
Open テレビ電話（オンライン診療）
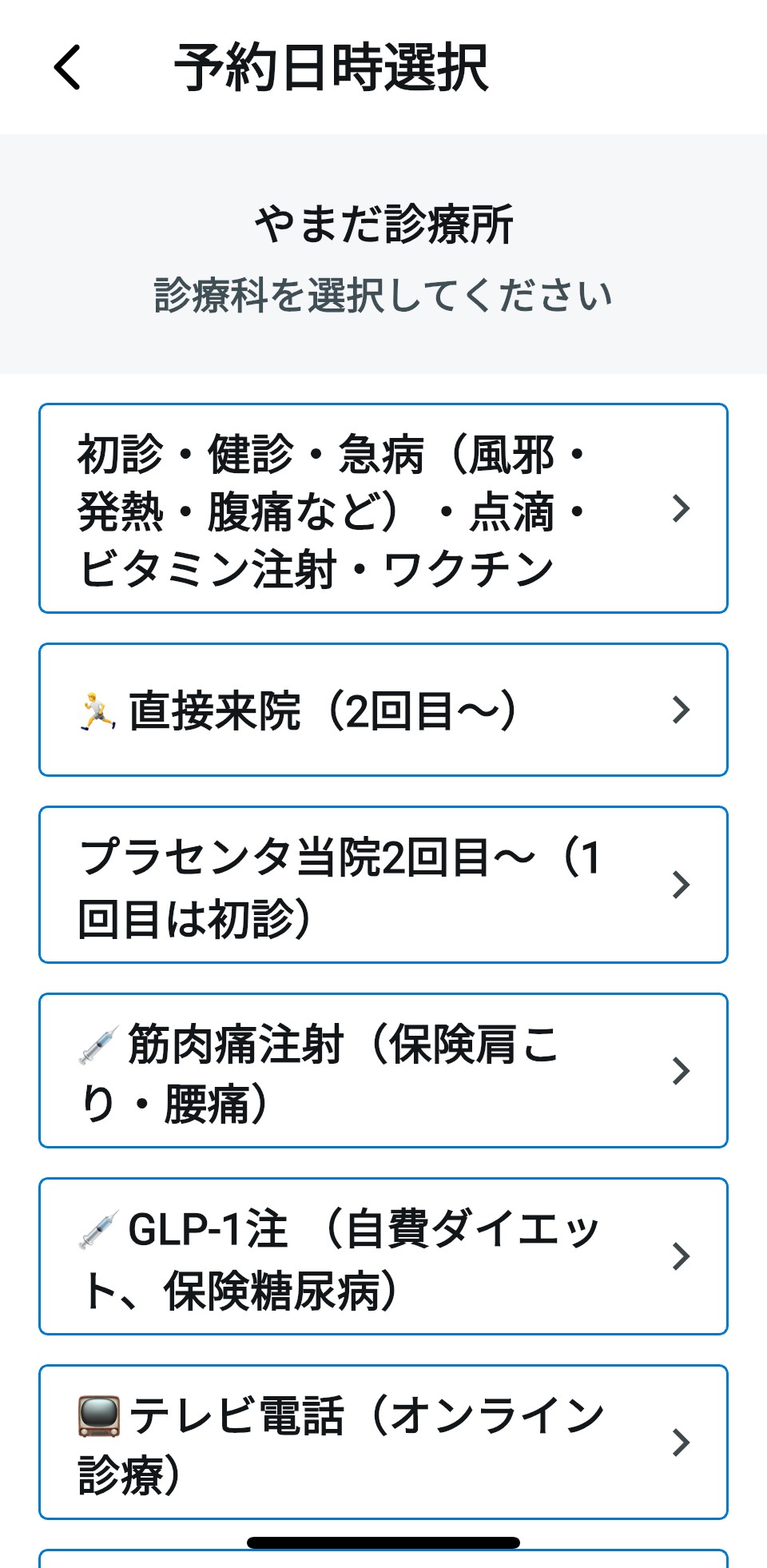coord(383,1443)
